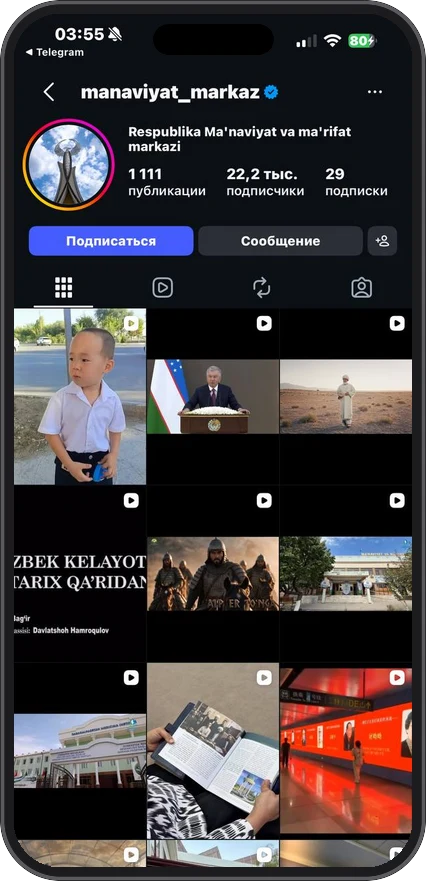Open the armored warriors video
Viewport: 426px width, 881px height.
pos(213,574)
